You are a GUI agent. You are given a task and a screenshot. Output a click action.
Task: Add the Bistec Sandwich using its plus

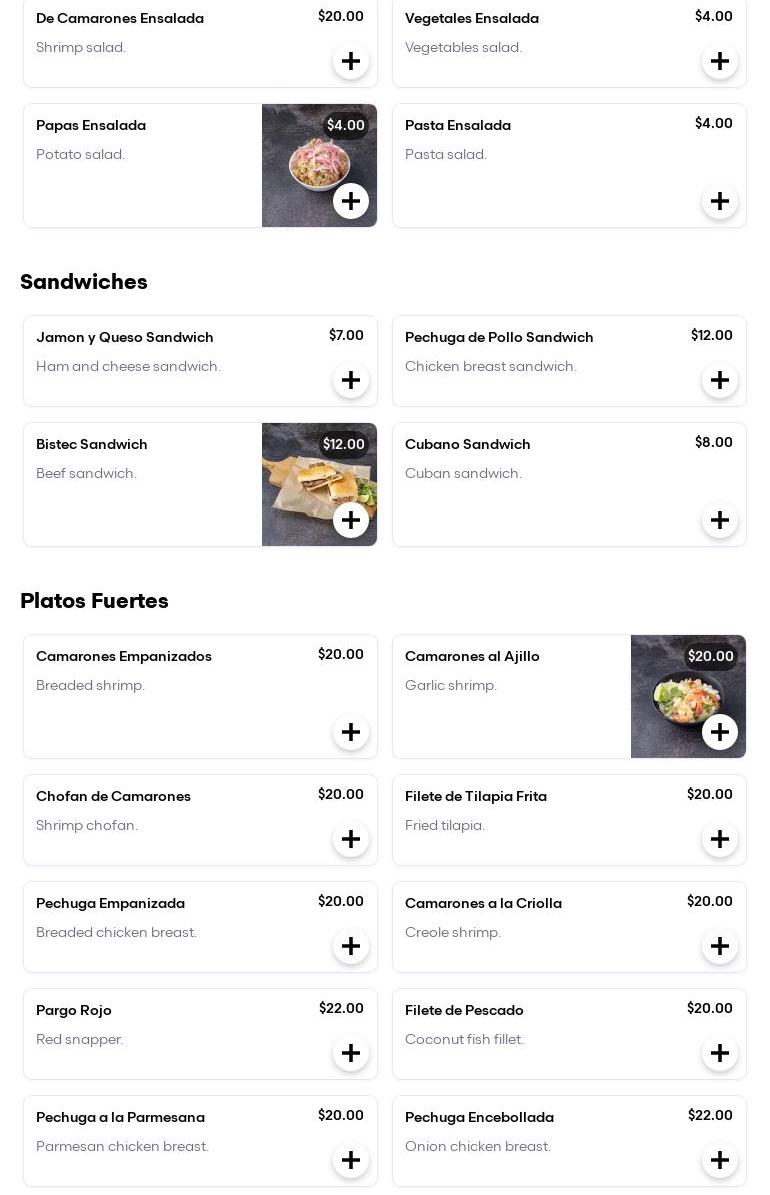pos(351,520)
